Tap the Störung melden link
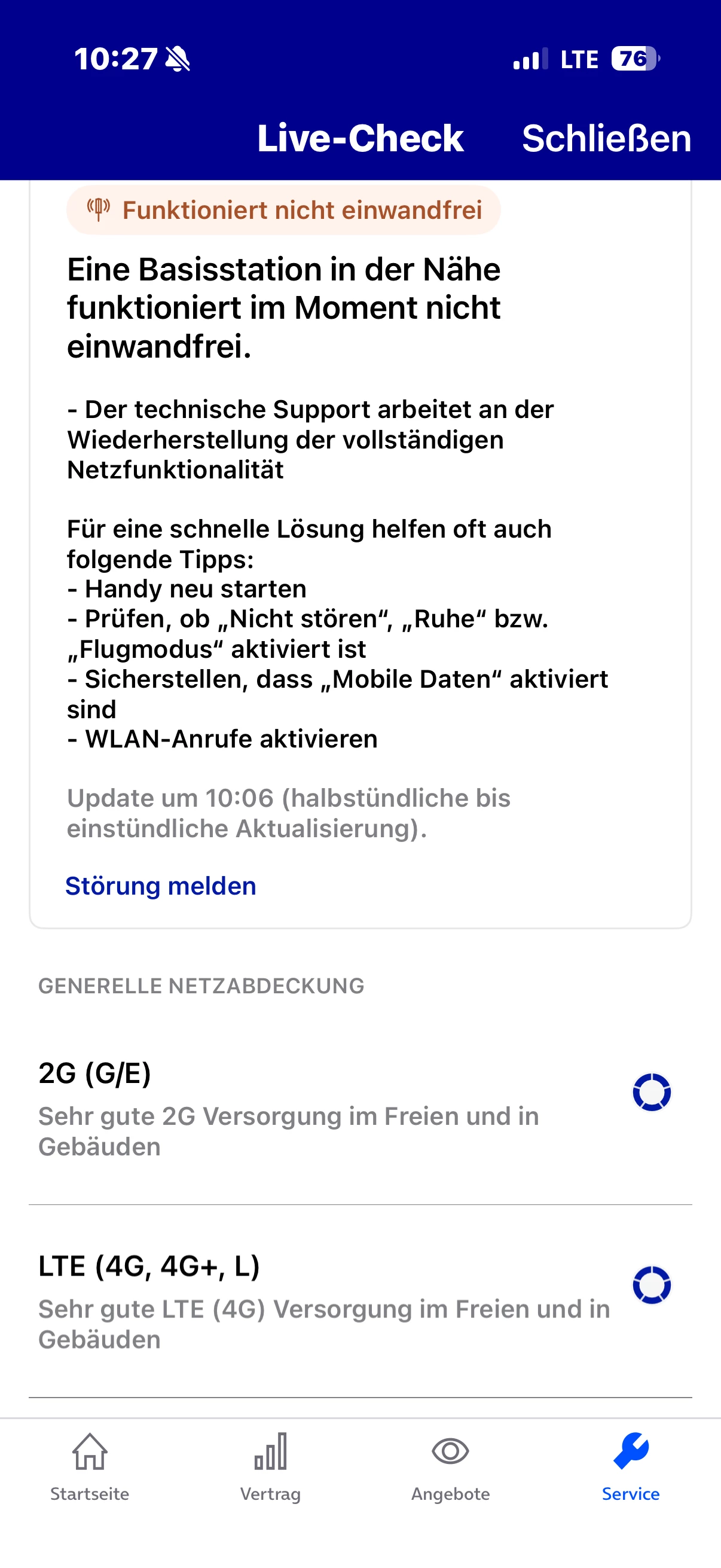This screenshot has width=721, height=1568. [161, 886]
